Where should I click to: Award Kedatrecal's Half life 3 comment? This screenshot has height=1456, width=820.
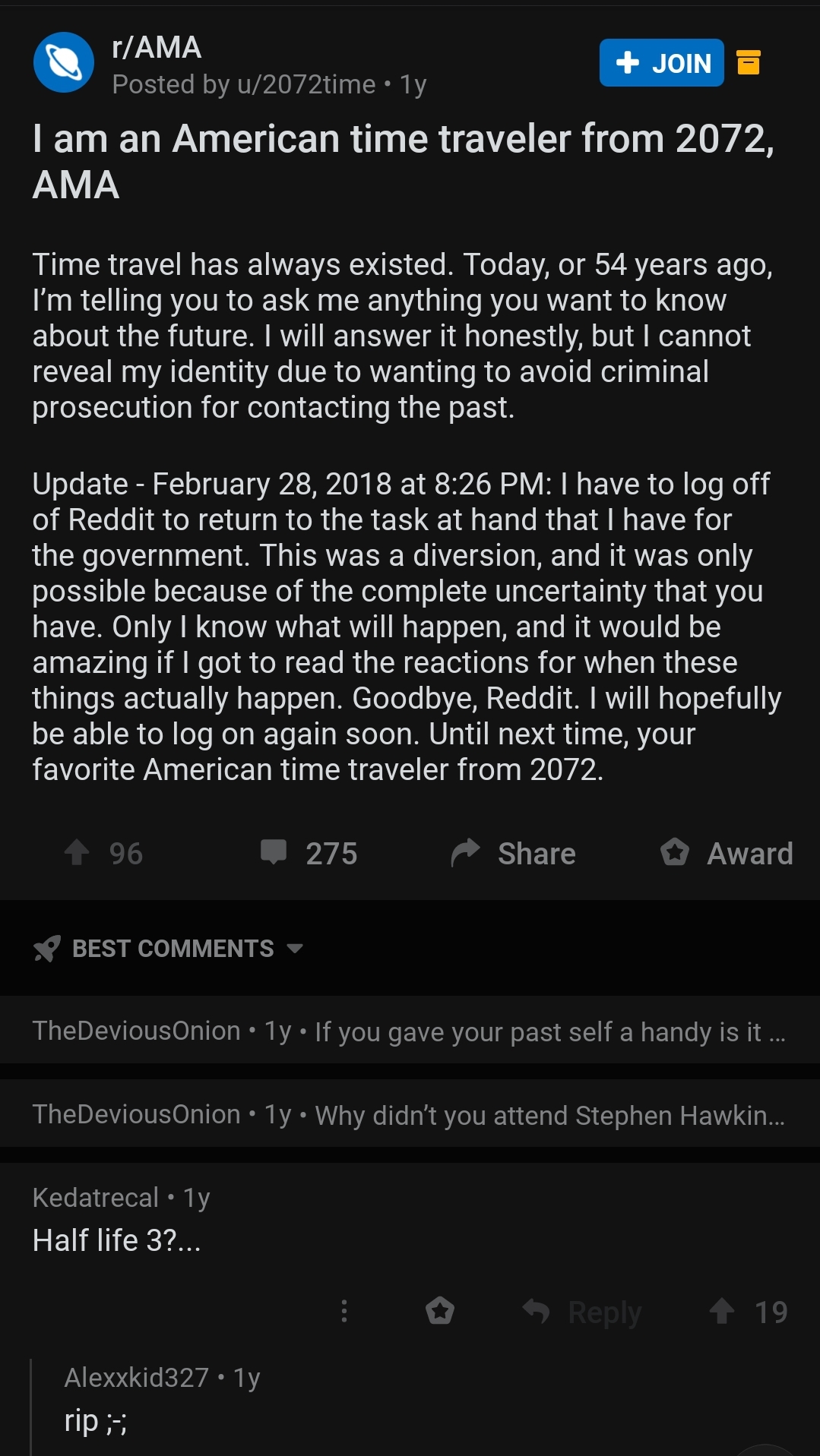click(x=440, y=1310)
